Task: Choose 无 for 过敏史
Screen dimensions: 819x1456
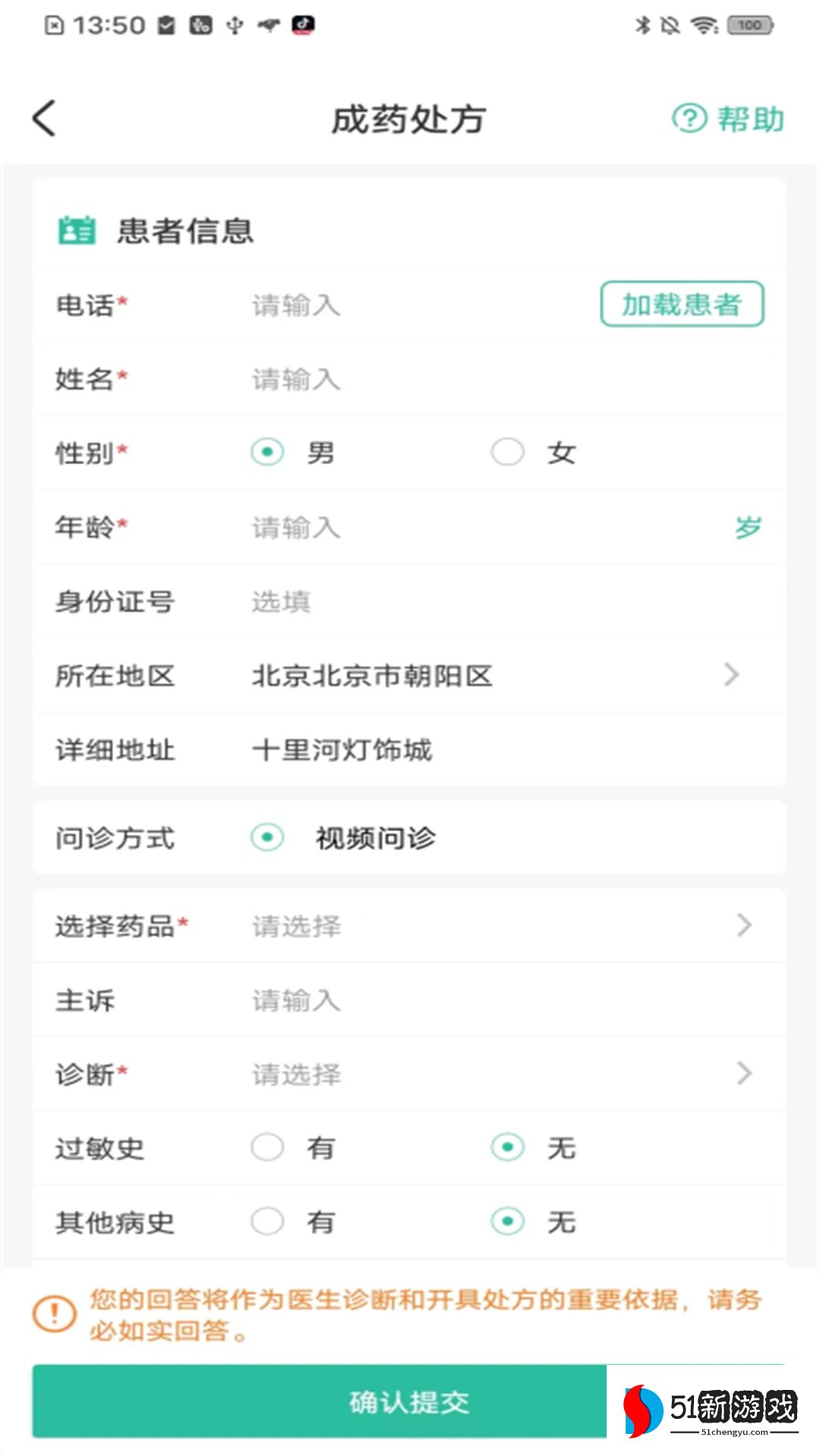Action: tap(507, 1147)
